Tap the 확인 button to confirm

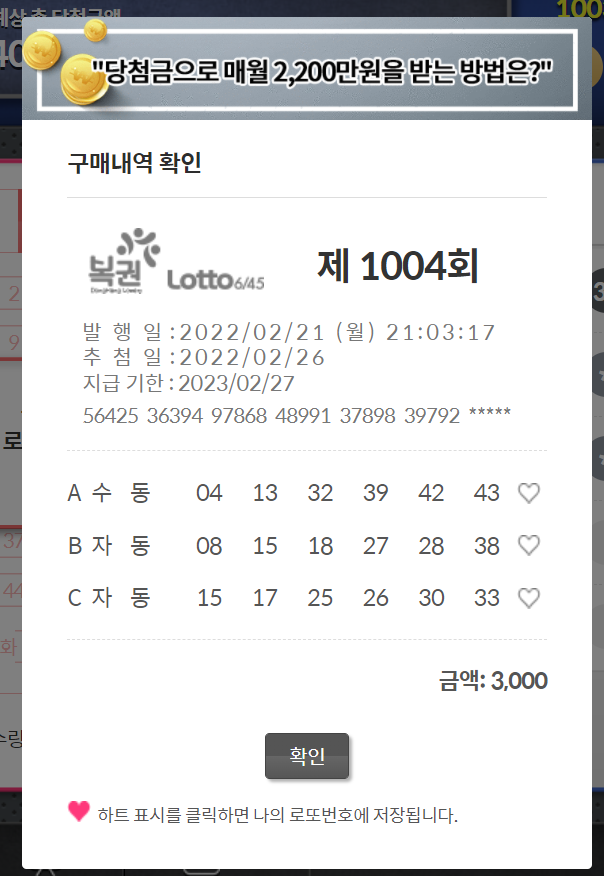point(307,756)
